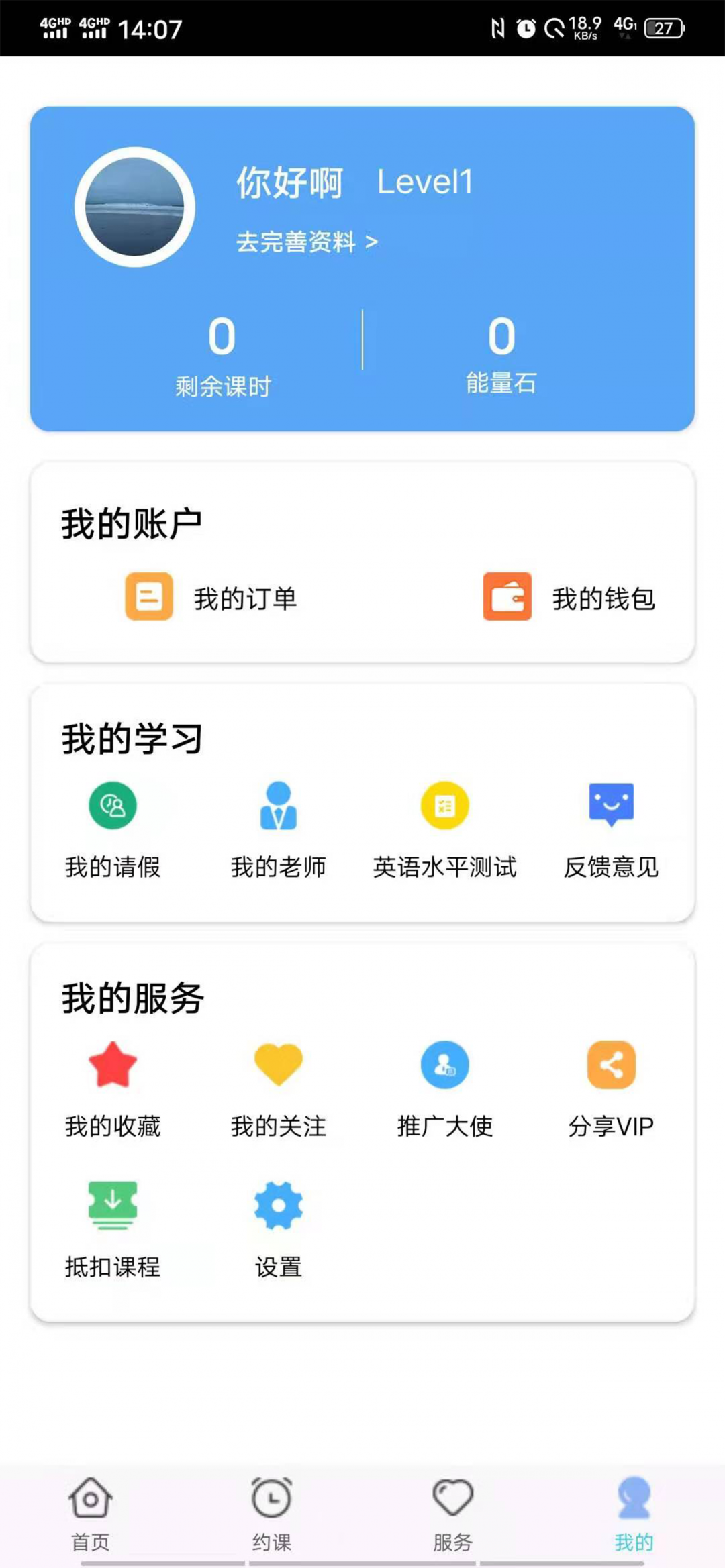
Task: Open 我的老师 teacher icon
Action: 278,806
